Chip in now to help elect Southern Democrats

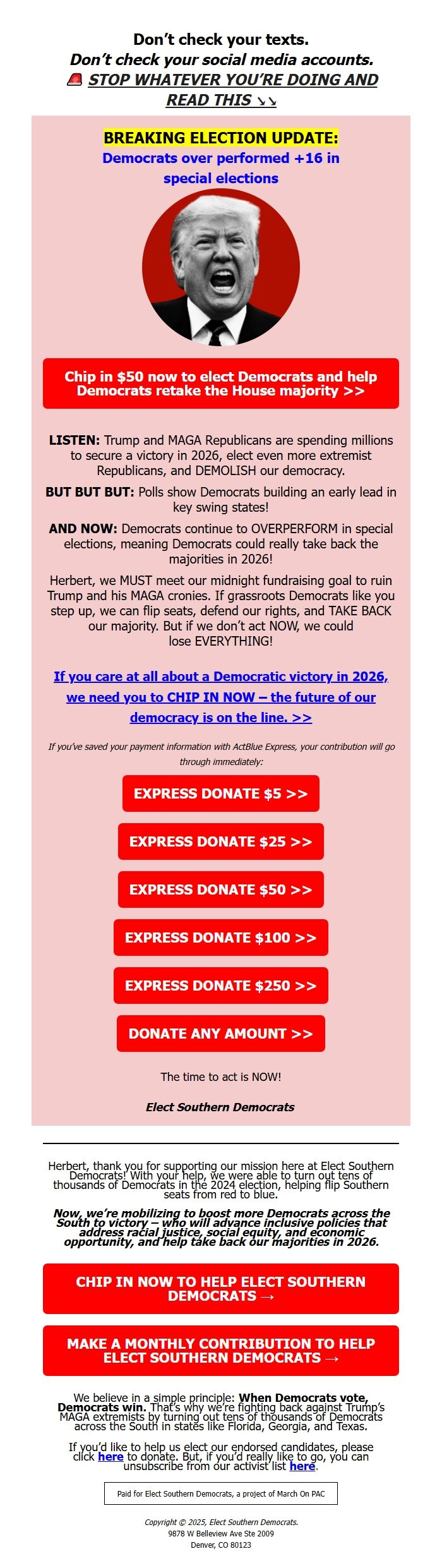point(221,1289)
